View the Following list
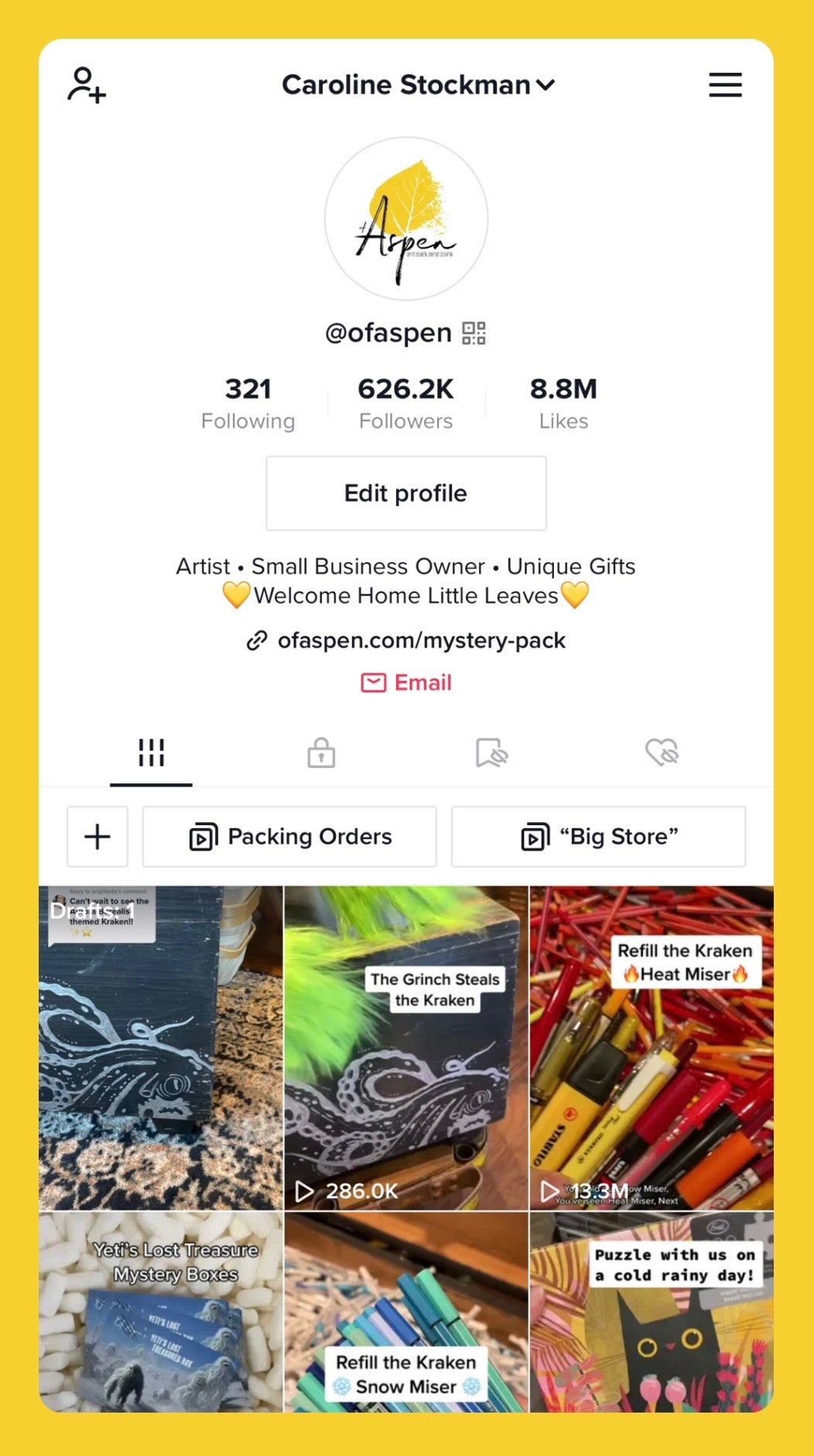814x1456 pixels. 248,403
